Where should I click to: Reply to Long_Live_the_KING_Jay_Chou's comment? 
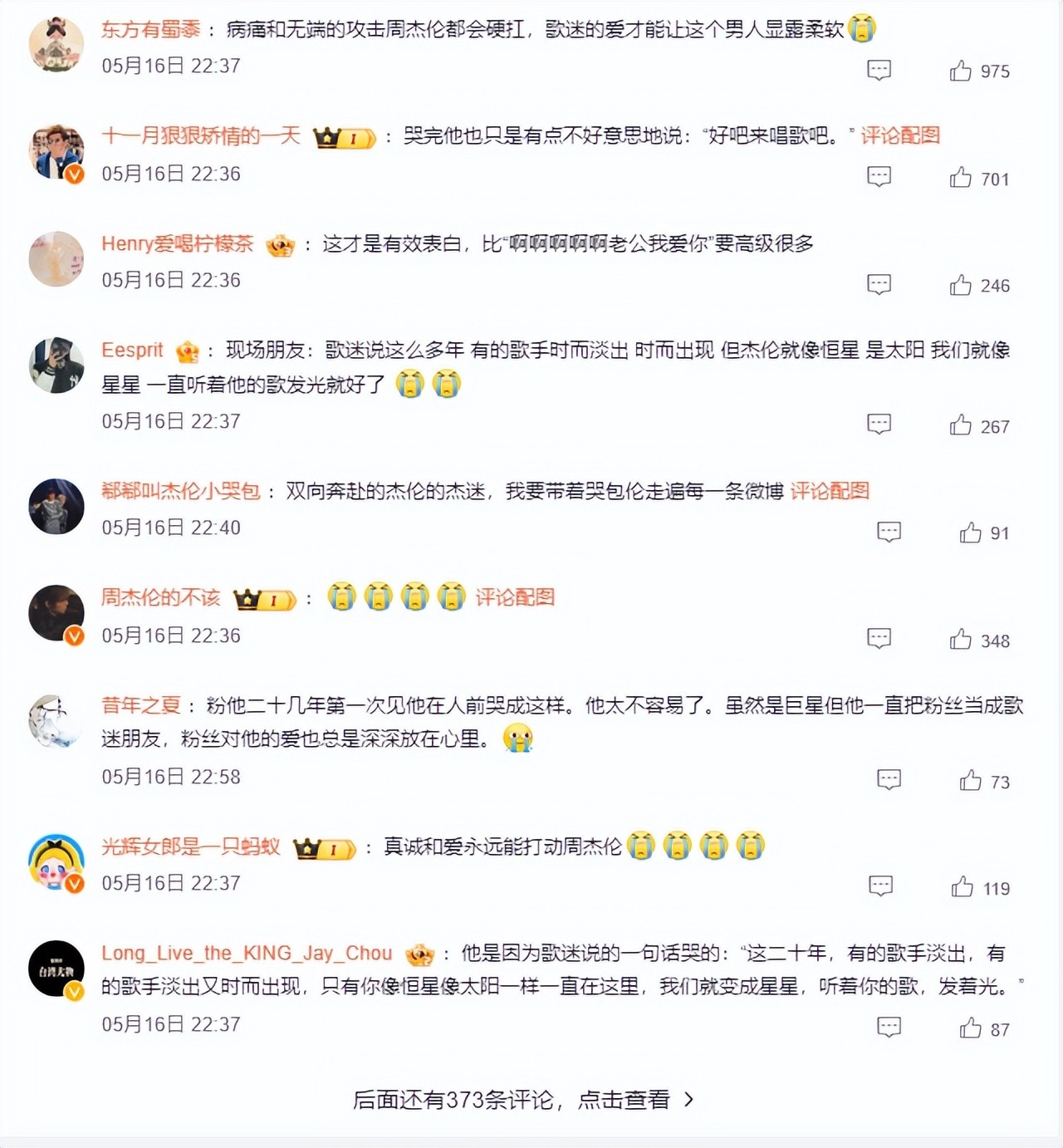coord(889,1028)
